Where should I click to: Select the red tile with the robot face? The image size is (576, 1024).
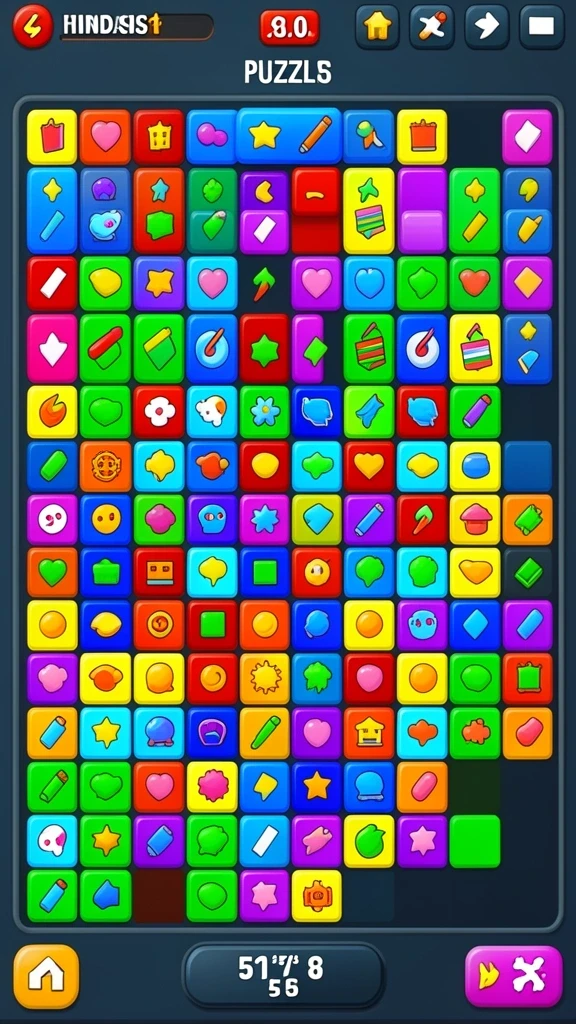pyautogui.click(x=159, y=573)
